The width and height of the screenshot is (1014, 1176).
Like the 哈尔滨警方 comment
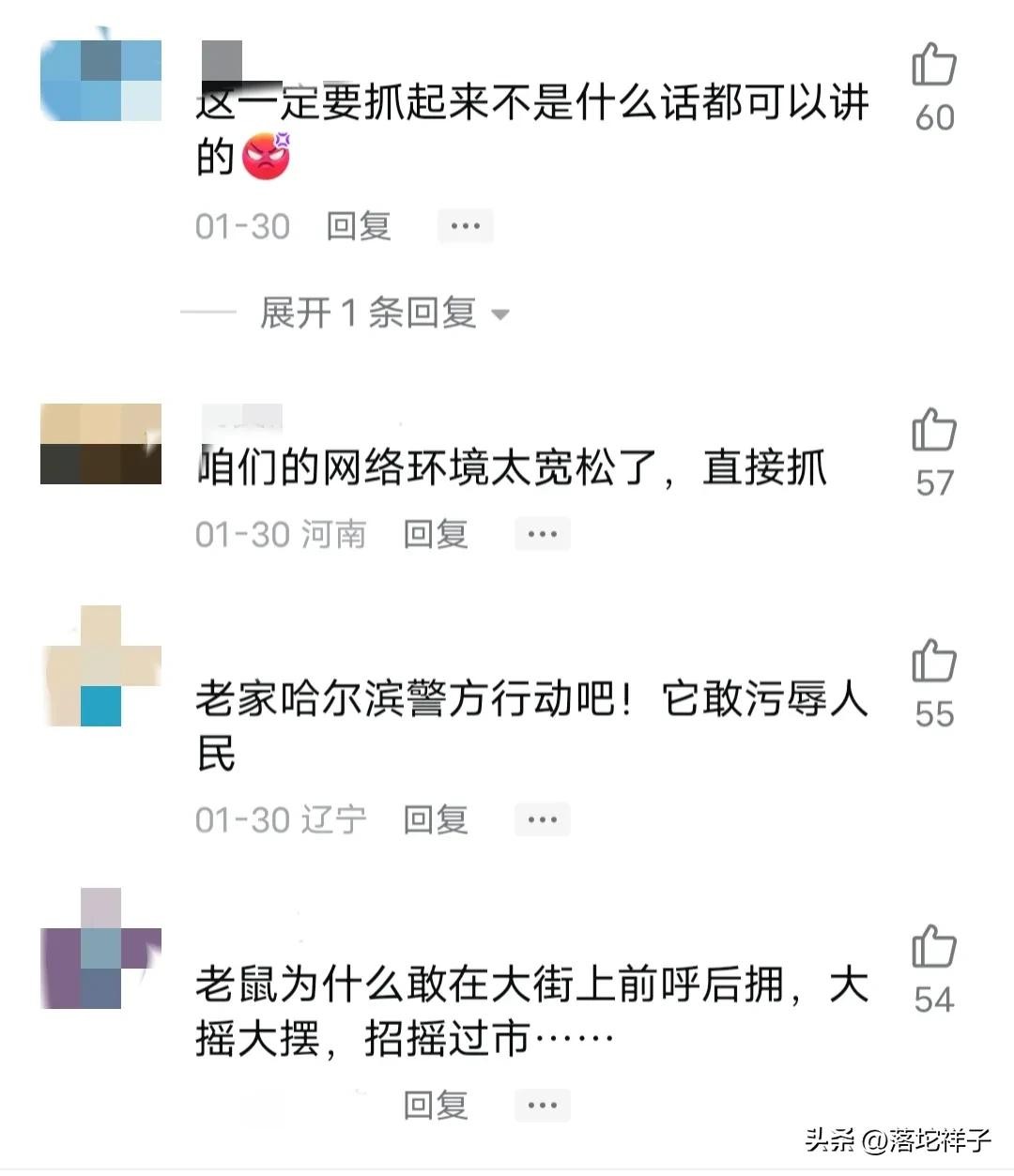click(x=933, y=661)
